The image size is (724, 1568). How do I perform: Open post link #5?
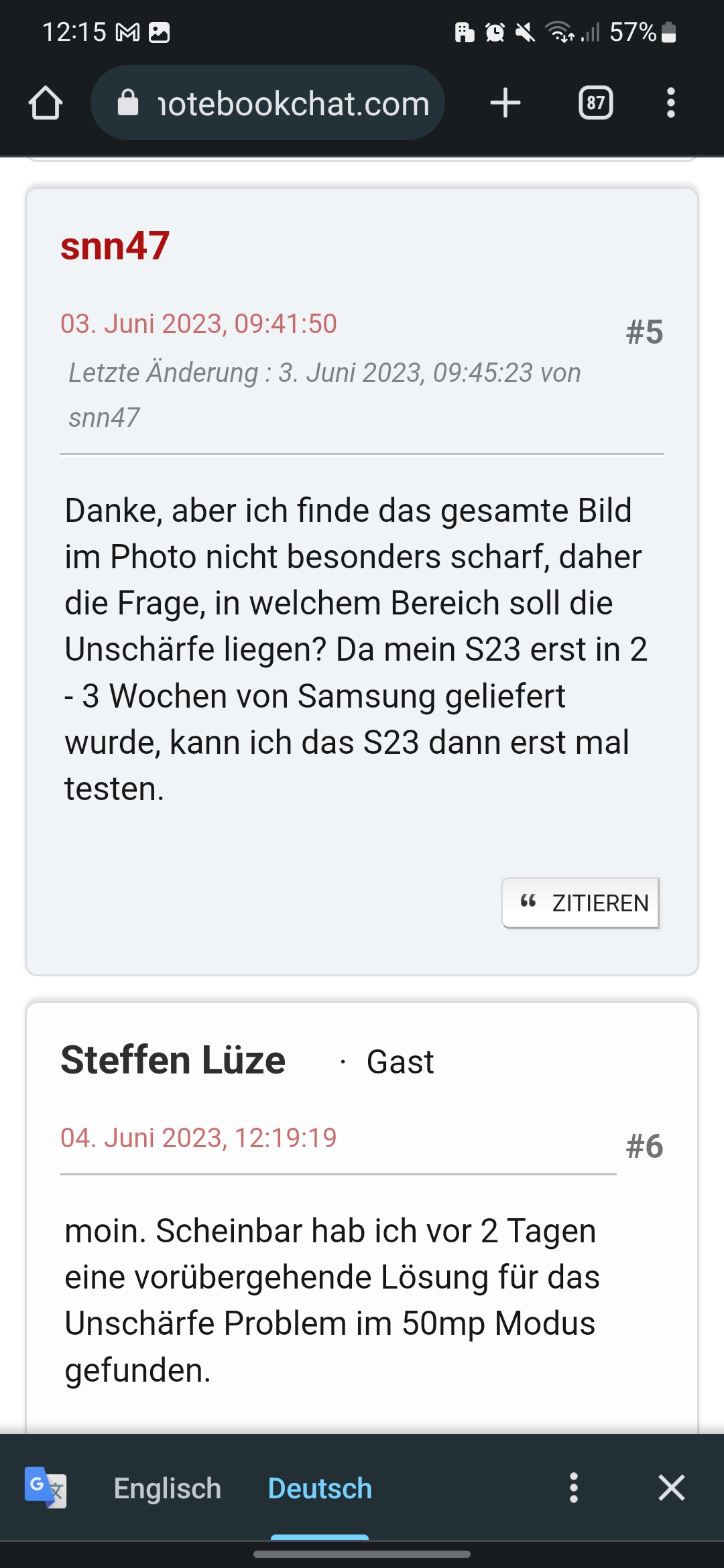point(644,332)
